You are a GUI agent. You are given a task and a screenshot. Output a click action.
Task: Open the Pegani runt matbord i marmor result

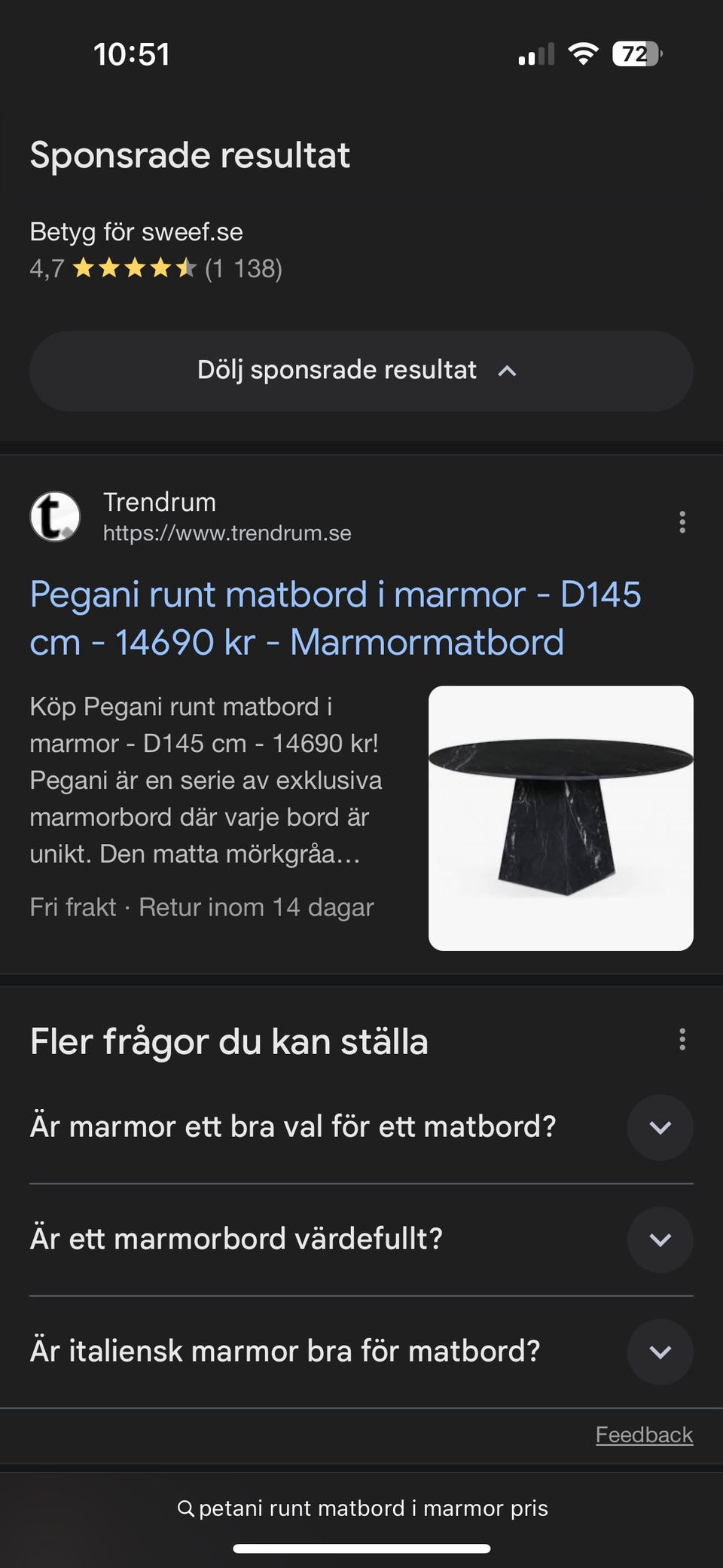tap(335, 618)
